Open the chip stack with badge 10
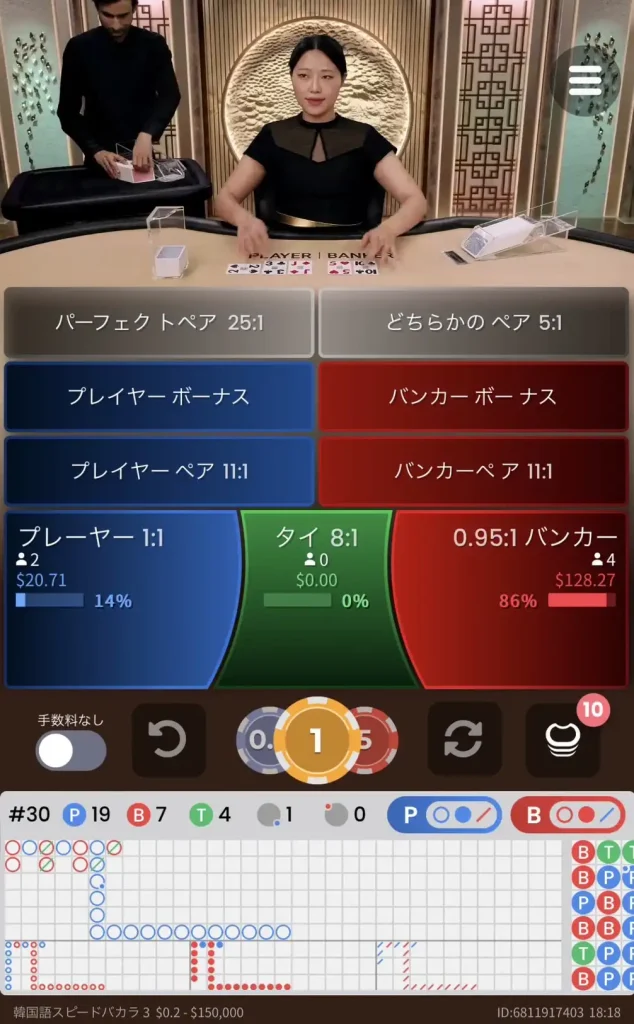Screen dimensions: 634x1024 tap(563, 740)
